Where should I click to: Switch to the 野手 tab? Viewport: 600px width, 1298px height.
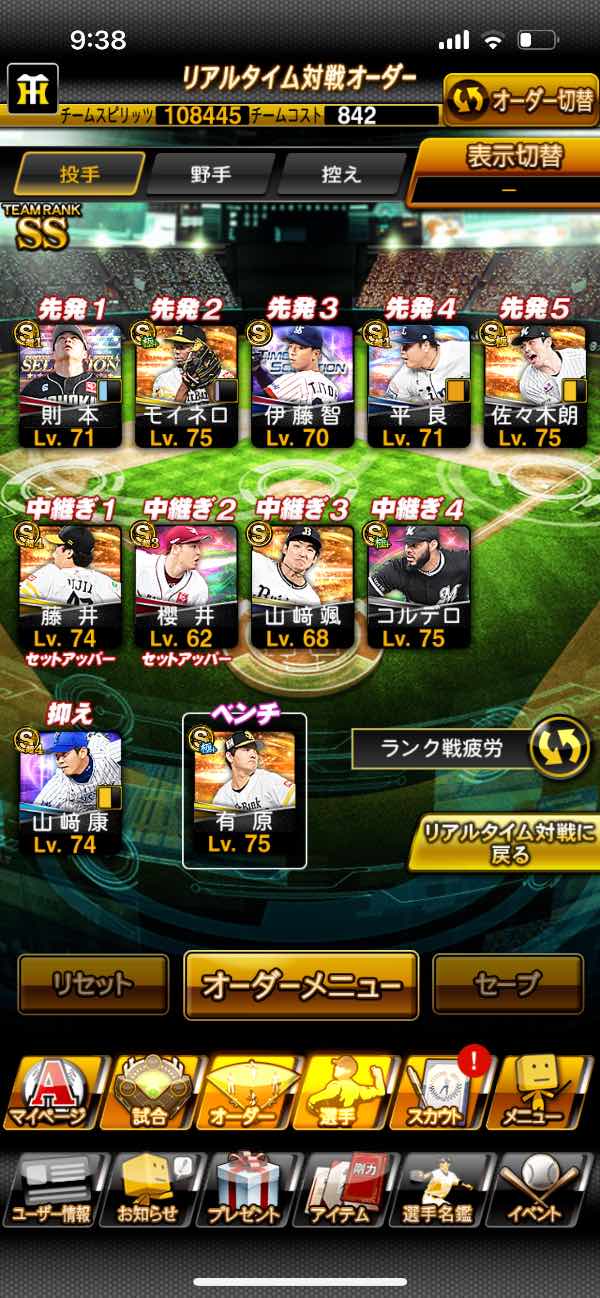pyautogui.click(x=210, y=174)
